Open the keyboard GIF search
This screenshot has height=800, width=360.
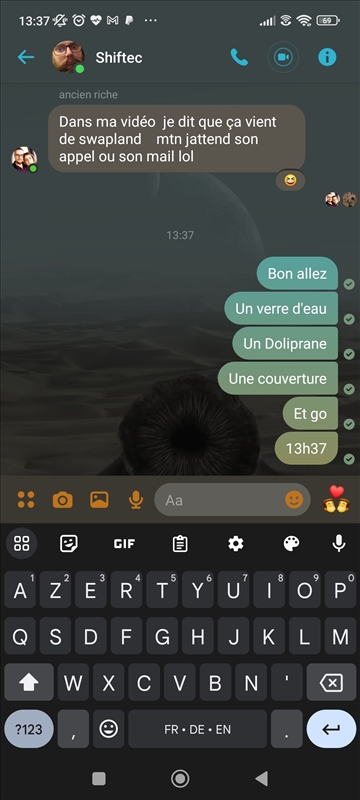[124, 544]
